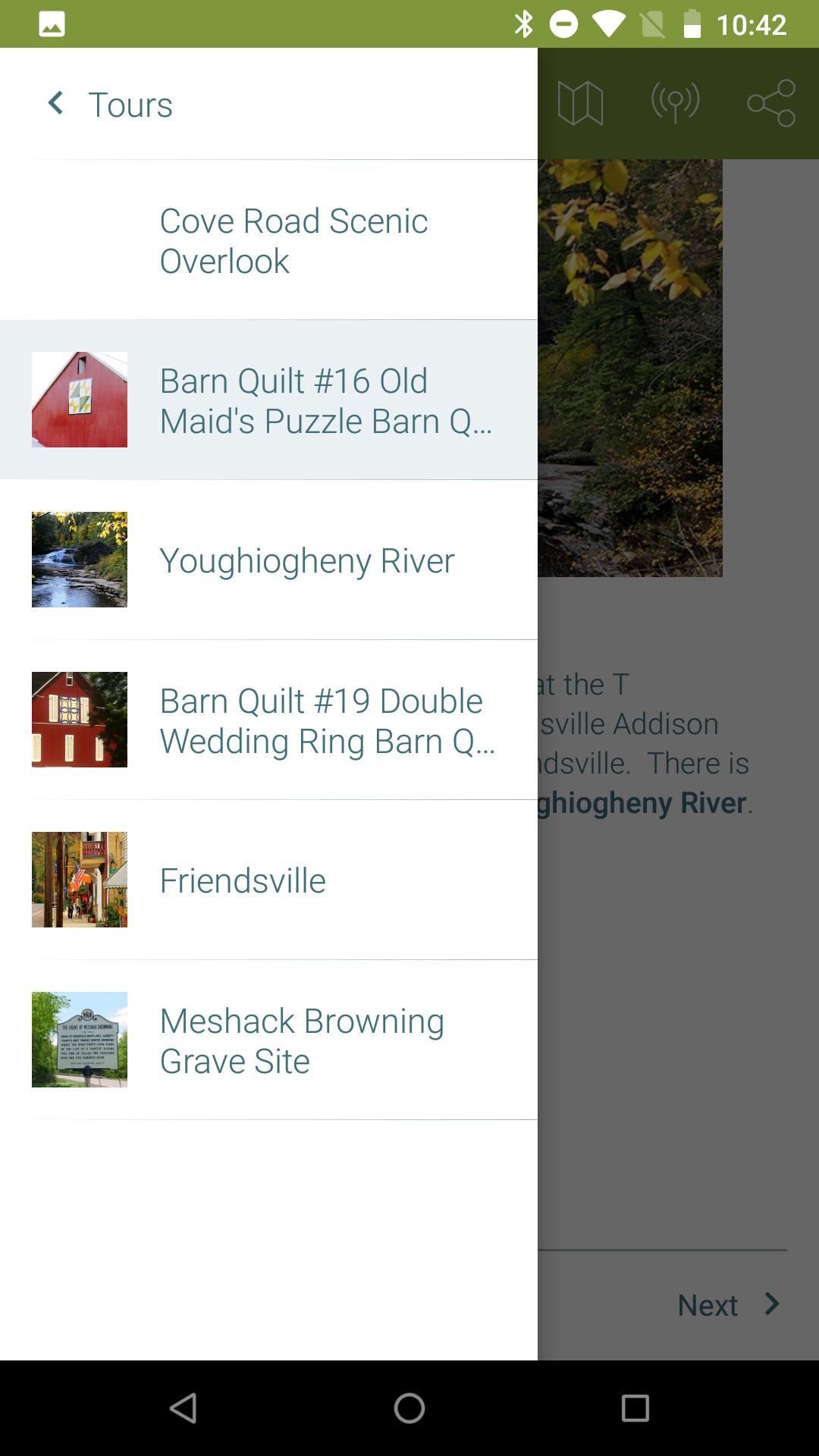Go to the Next stop
The image size is (819, 1456).
pyautogui.click(x=728, y=1305)
